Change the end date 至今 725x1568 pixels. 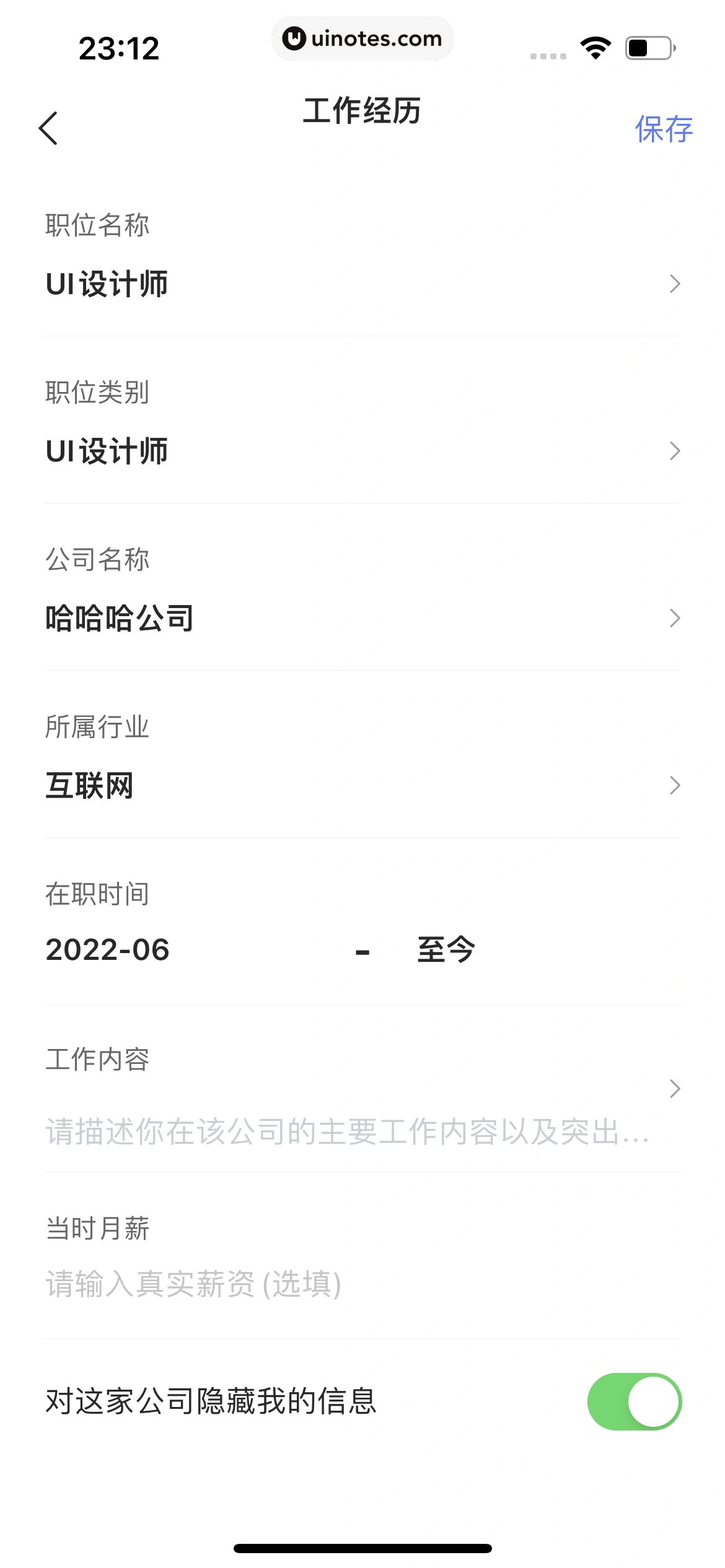click(x=446, y=950)
